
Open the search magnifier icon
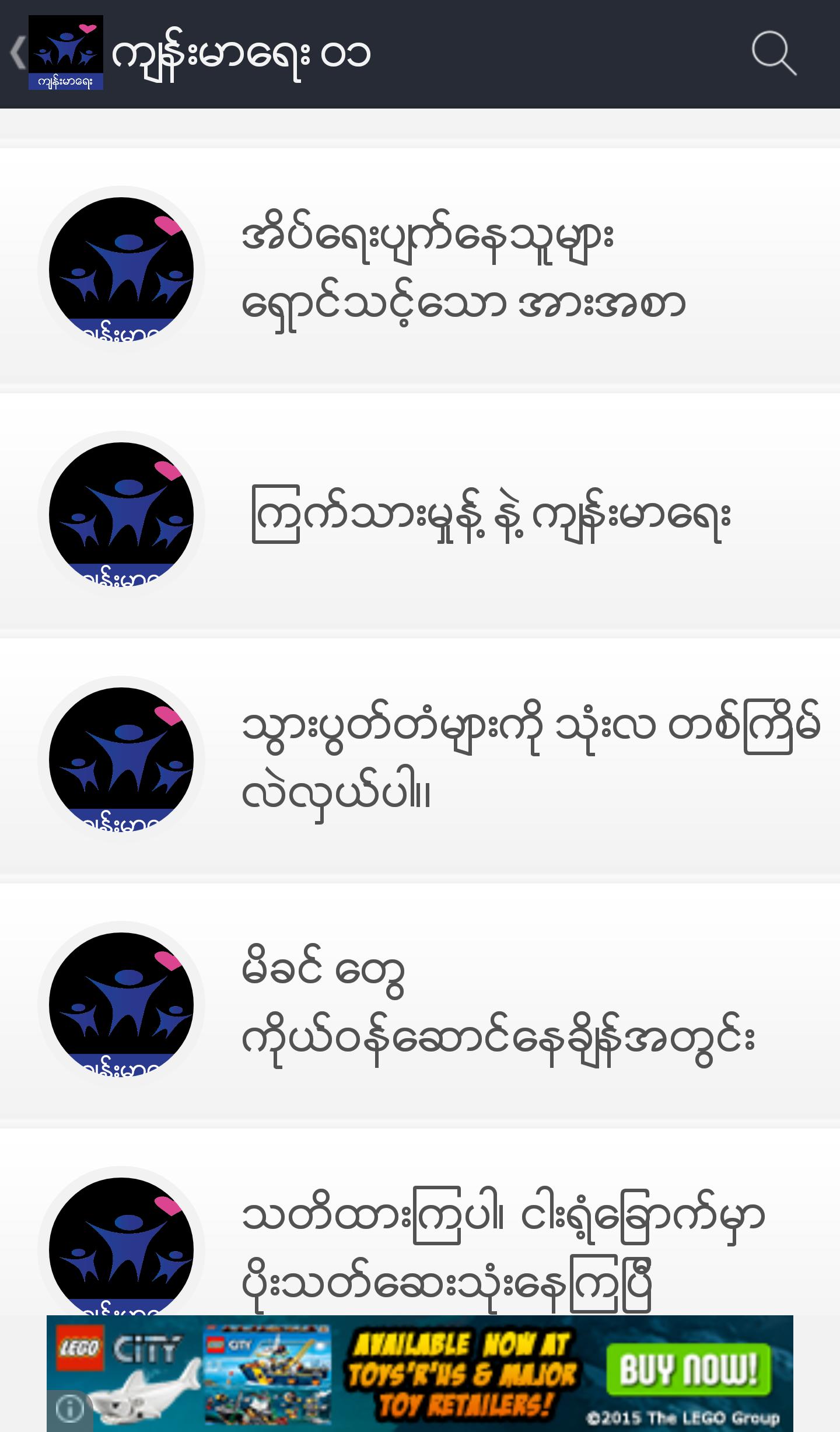[773, 54]
